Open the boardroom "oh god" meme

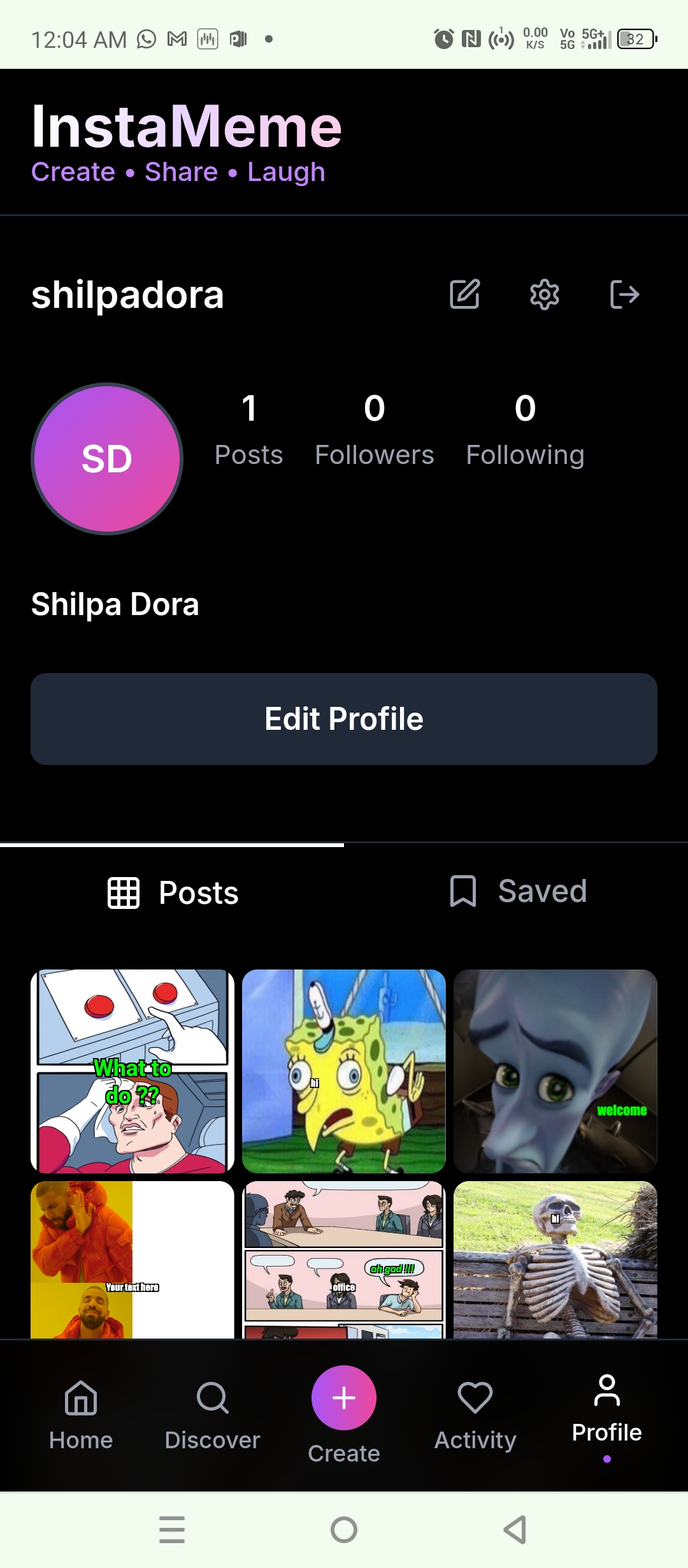[x=344, y=1259]
